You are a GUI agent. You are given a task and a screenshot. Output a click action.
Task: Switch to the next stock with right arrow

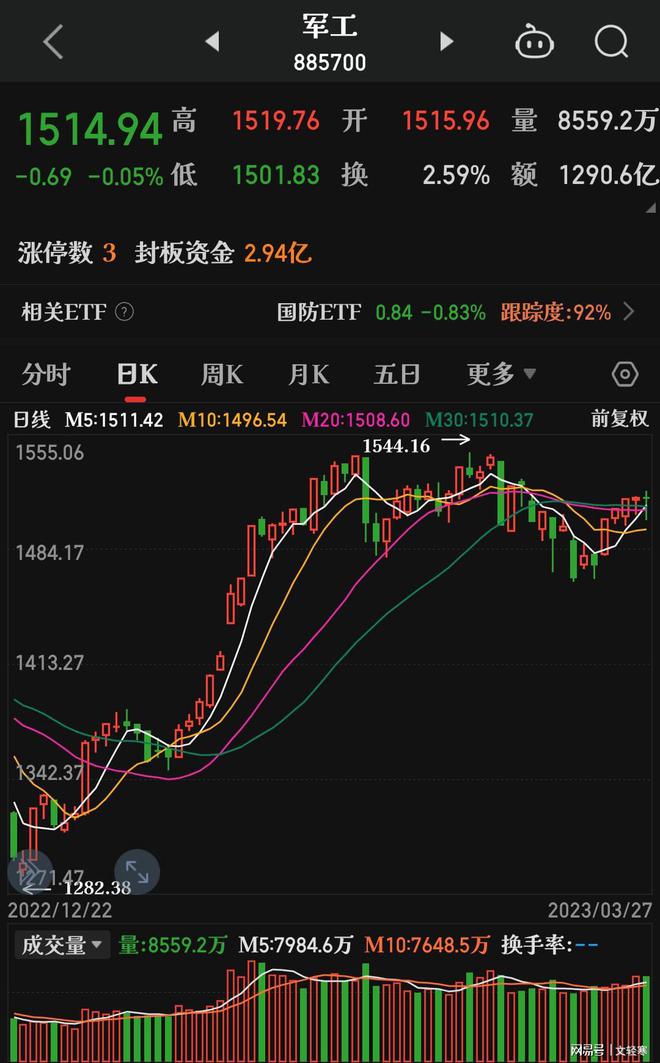(x=446, y=42)
